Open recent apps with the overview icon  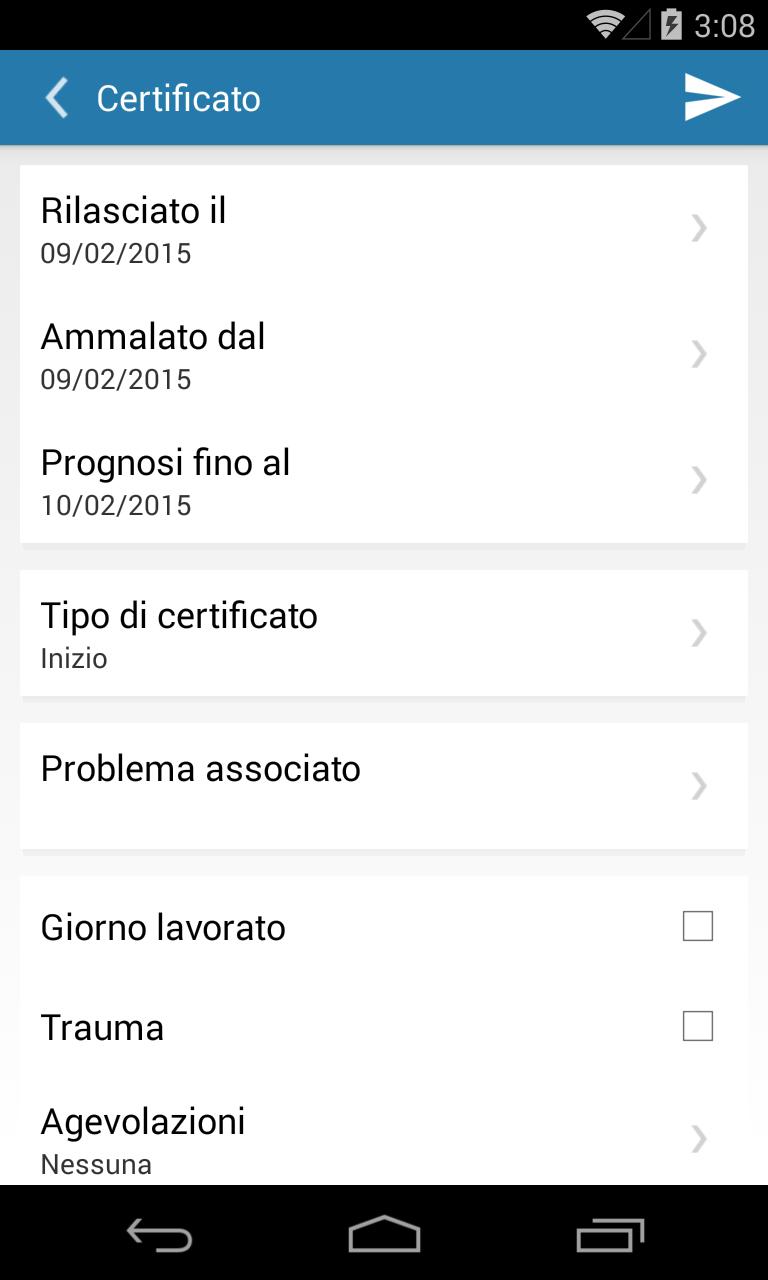[608, 1236]
